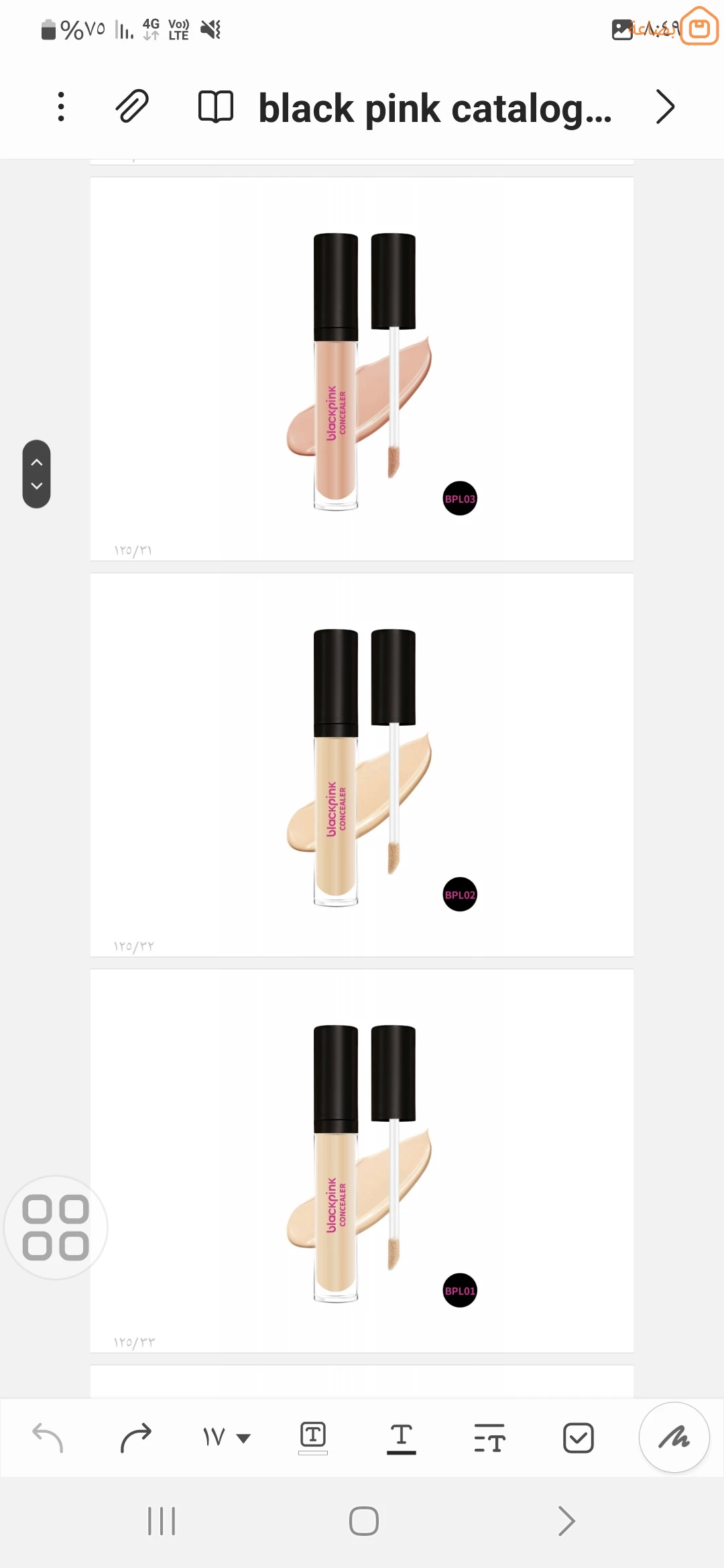
Task: Open paragraph text formatting options
Action: [489, 1438]
